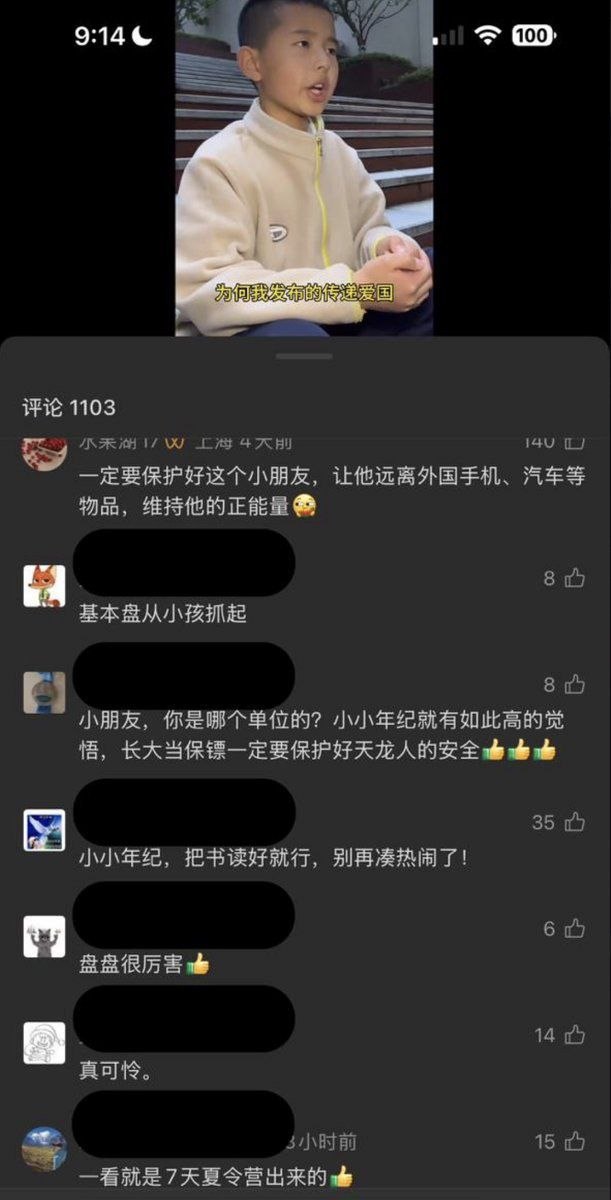This screenshot has width=611, height=1200.
Task: Like the comment "真可怜。"
Action: click(x=574, y=1035)
